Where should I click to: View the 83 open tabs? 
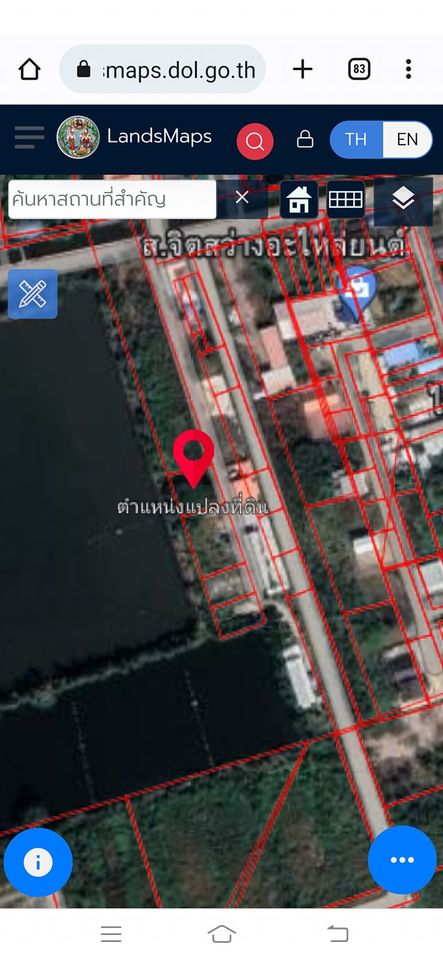coord(359,69)
